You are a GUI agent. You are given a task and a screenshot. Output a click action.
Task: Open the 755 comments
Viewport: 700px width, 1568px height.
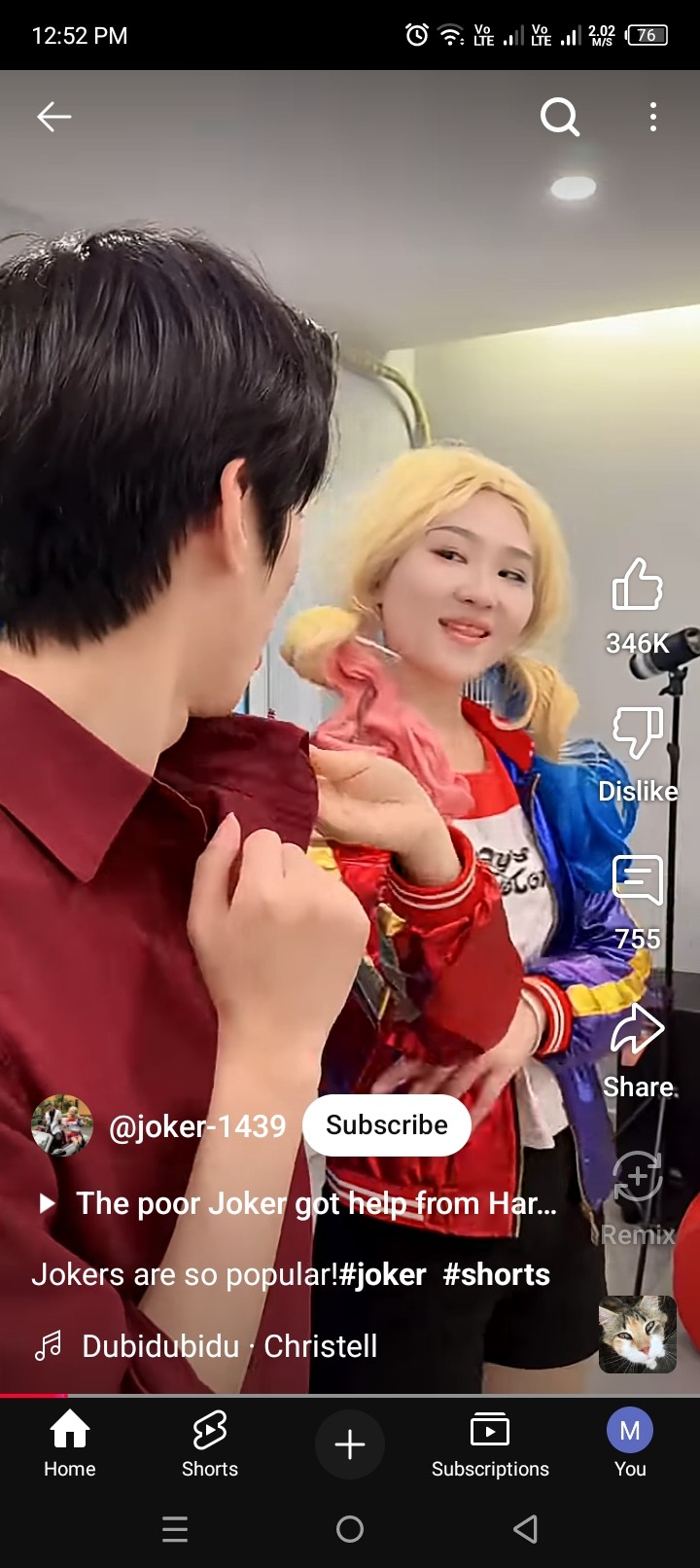pos(637,881)
